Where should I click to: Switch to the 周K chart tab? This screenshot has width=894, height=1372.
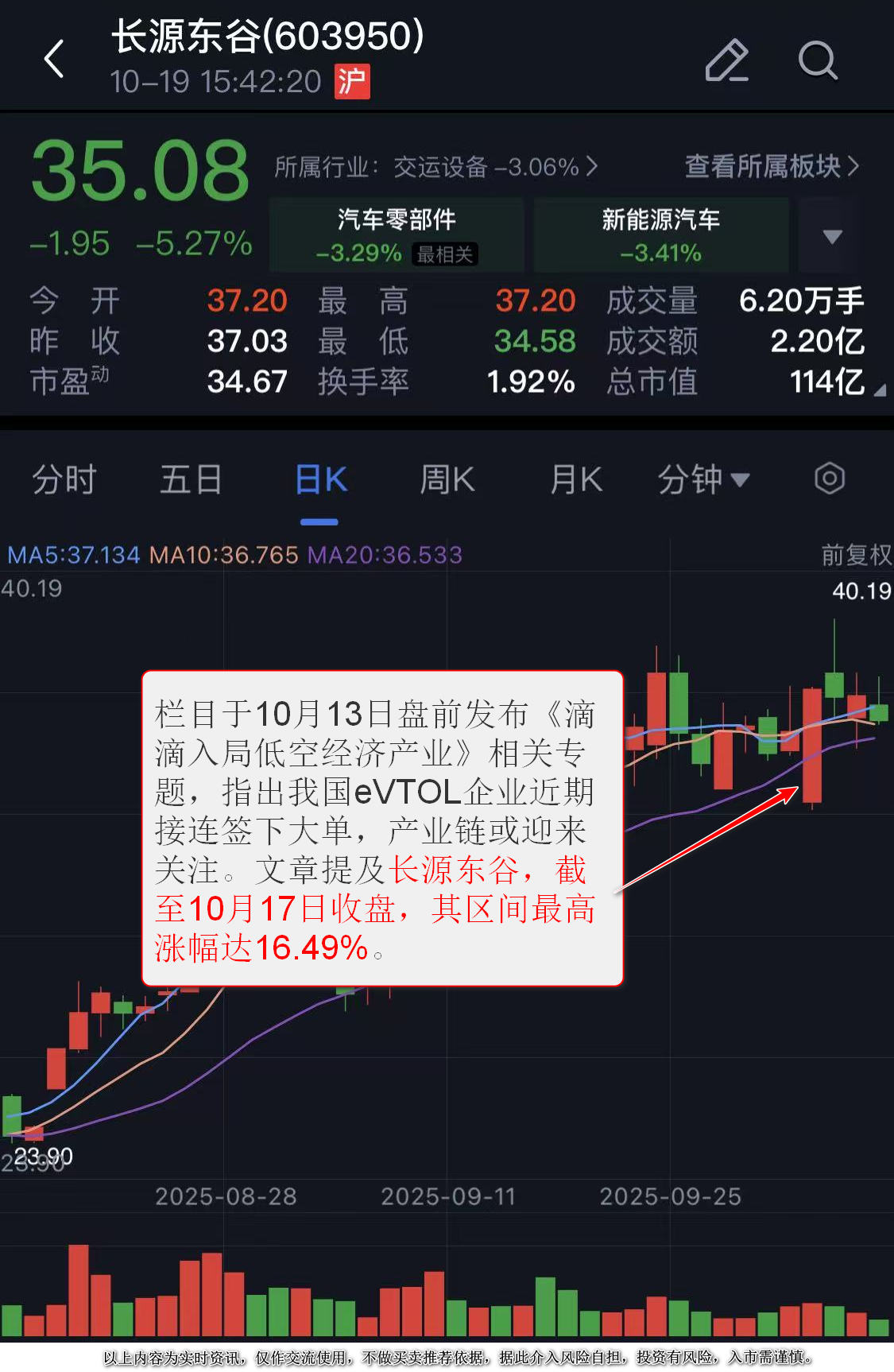click(447, 480)
